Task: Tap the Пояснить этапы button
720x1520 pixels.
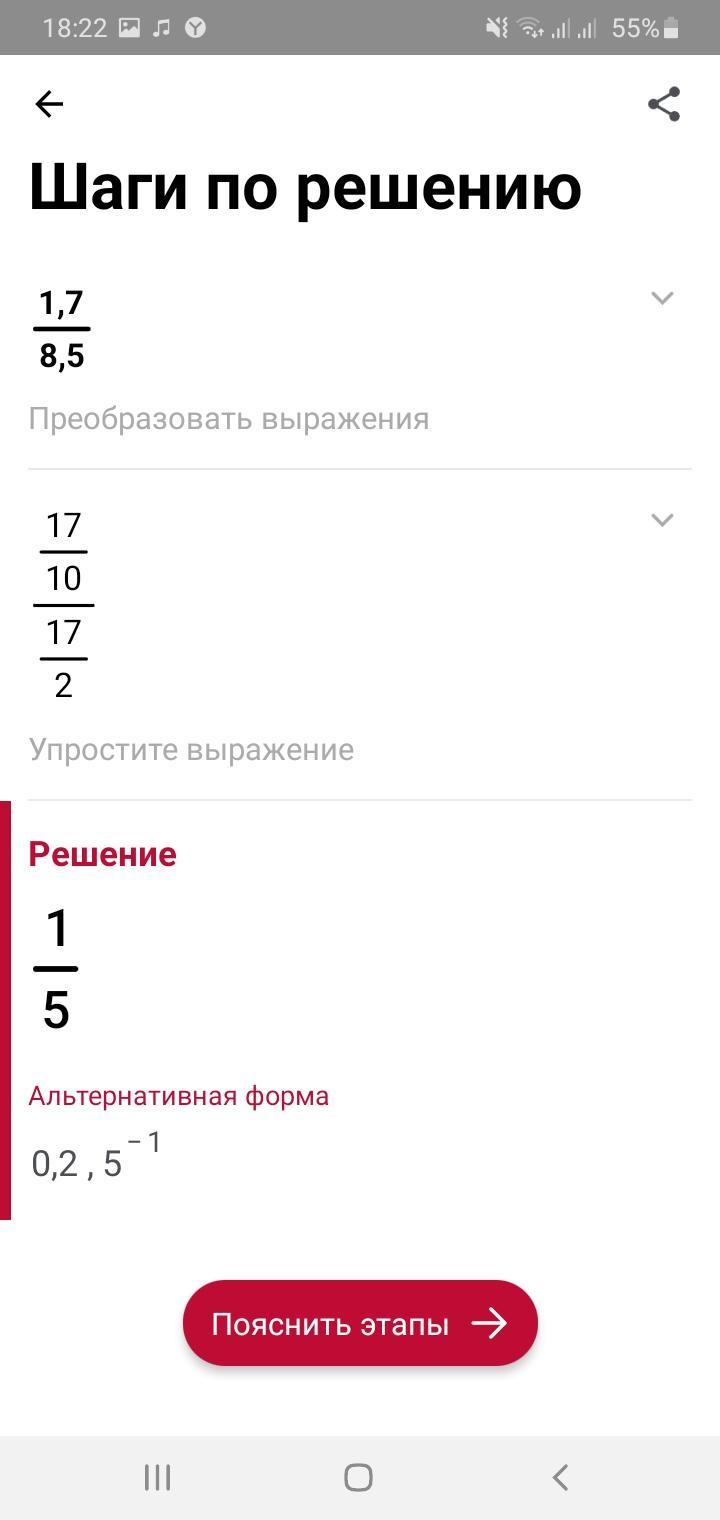Action: click(x=360, y=1323)
